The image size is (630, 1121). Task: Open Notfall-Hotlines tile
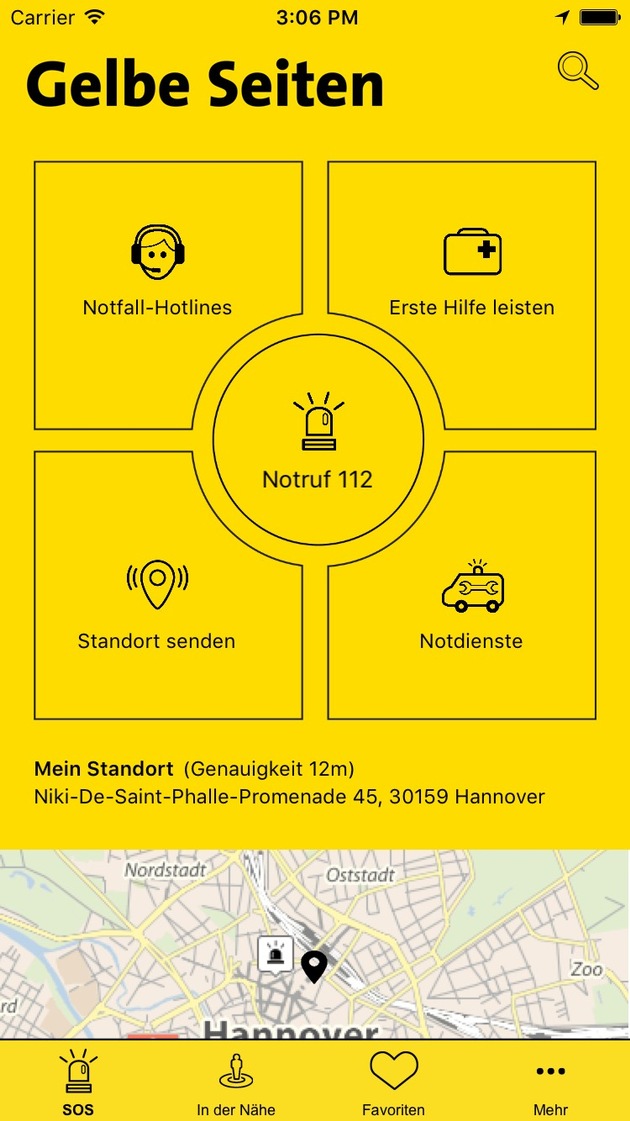pyautogui.click(x=157, y=272)
